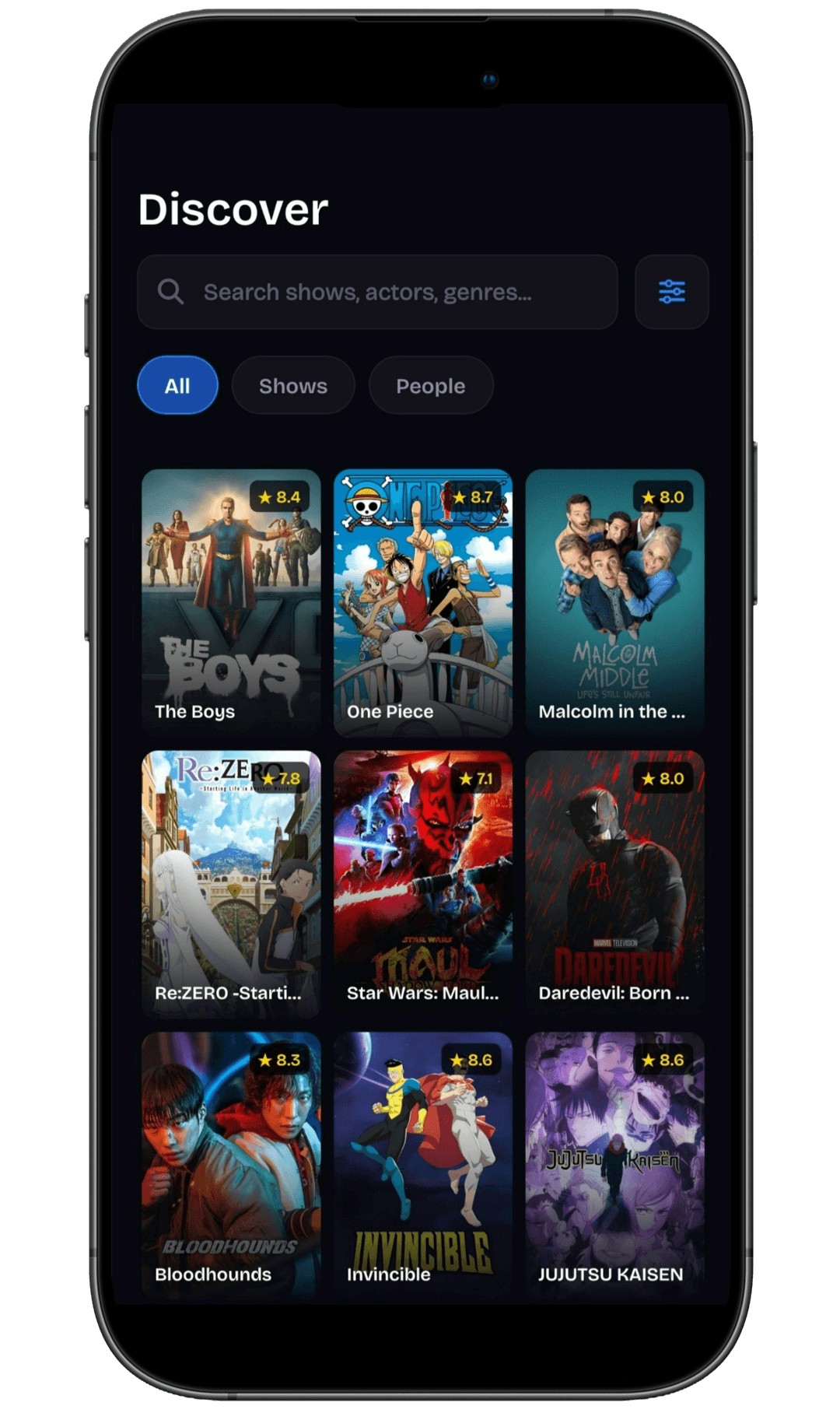840x1413 pixels.
Task: Switch to the People filter
Action: point(430,385)
